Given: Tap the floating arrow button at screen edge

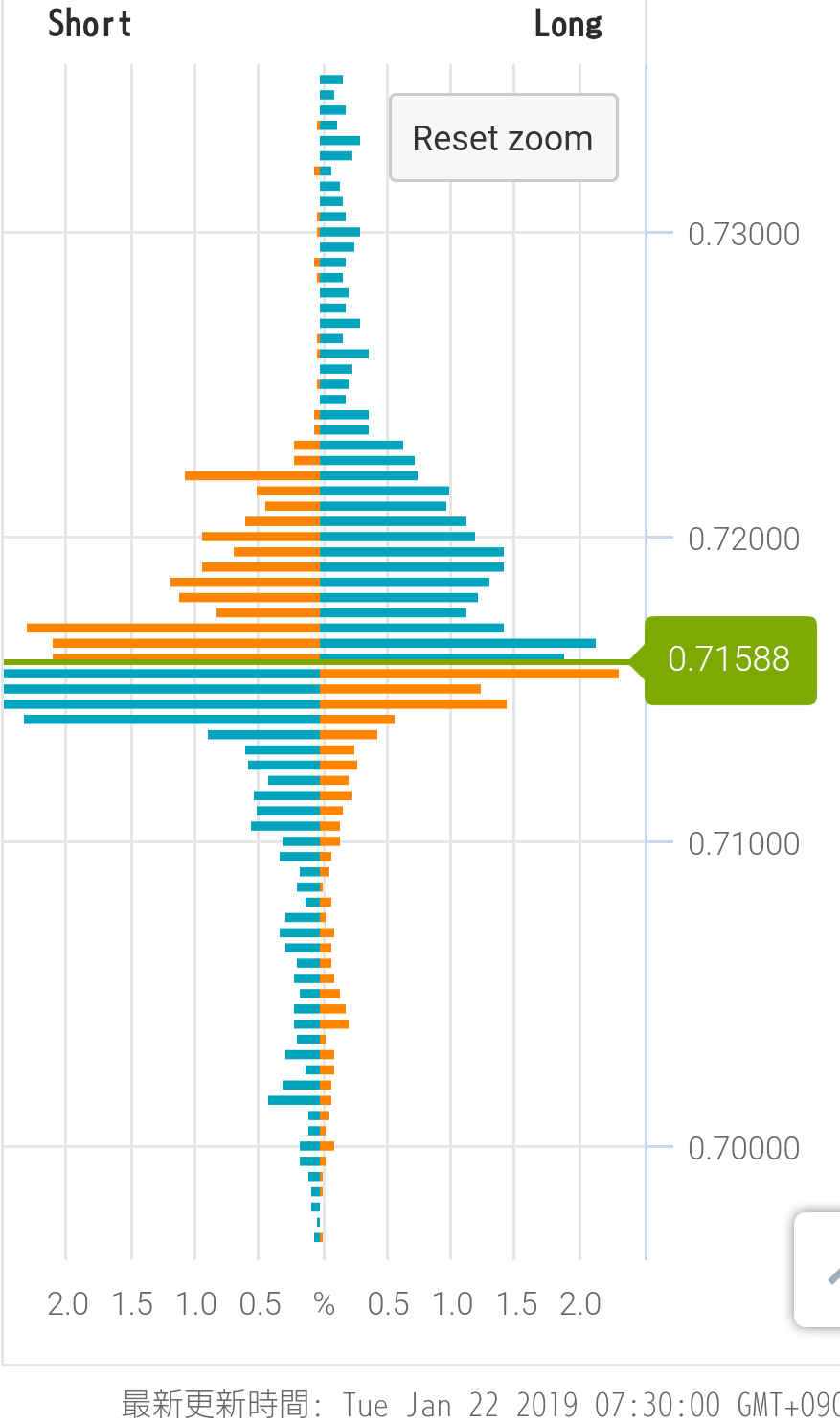Looking at the screenshot, I should pos(822,1270).
